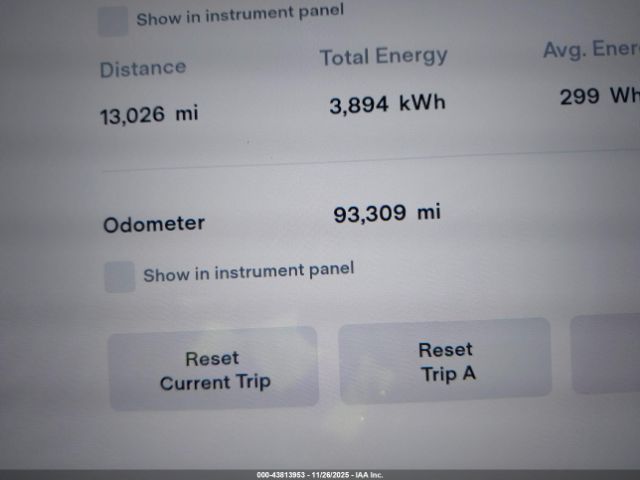640x480 pixels.
Task: Toggle Show in instrument panel above Distance
Action: pos(113,20)
